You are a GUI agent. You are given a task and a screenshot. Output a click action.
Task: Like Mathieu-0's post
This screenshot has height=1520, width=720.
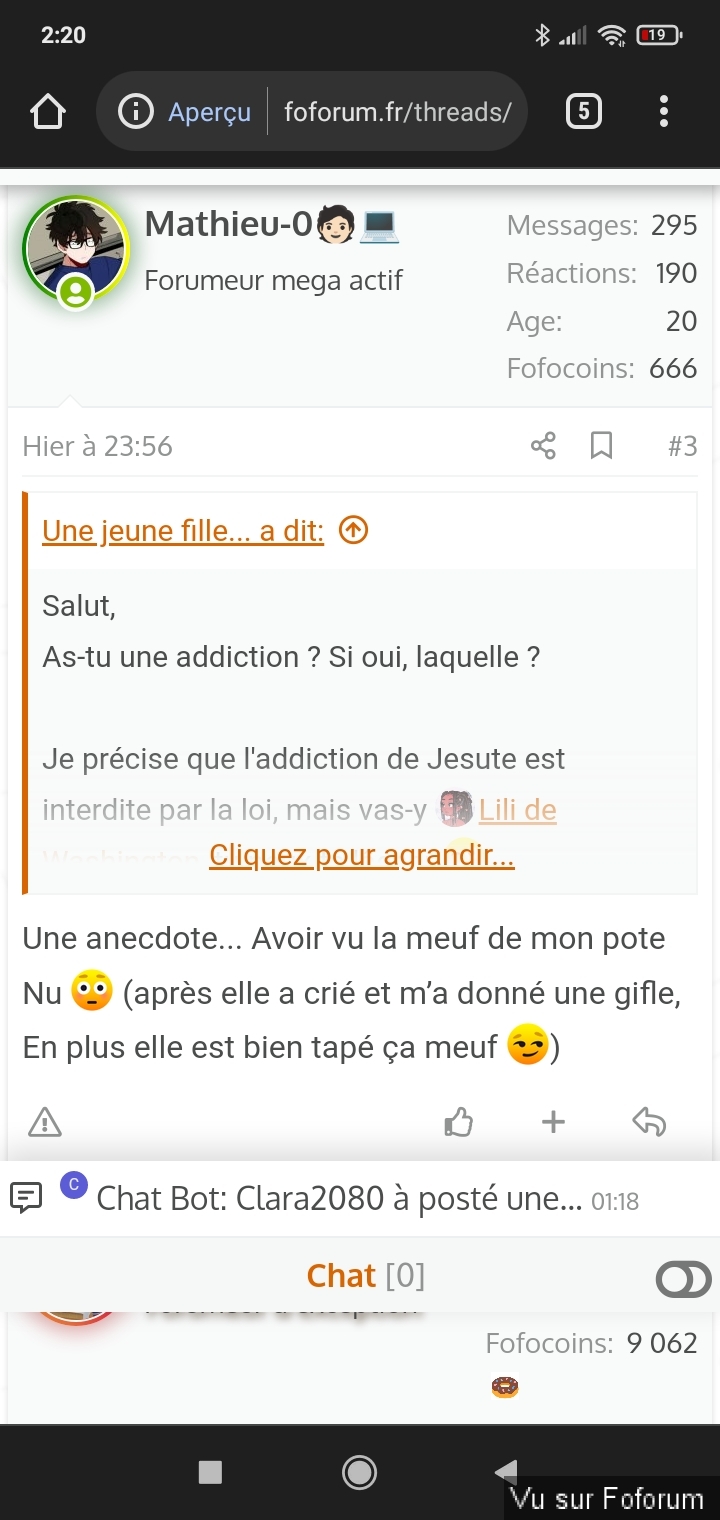[458, 1123]
